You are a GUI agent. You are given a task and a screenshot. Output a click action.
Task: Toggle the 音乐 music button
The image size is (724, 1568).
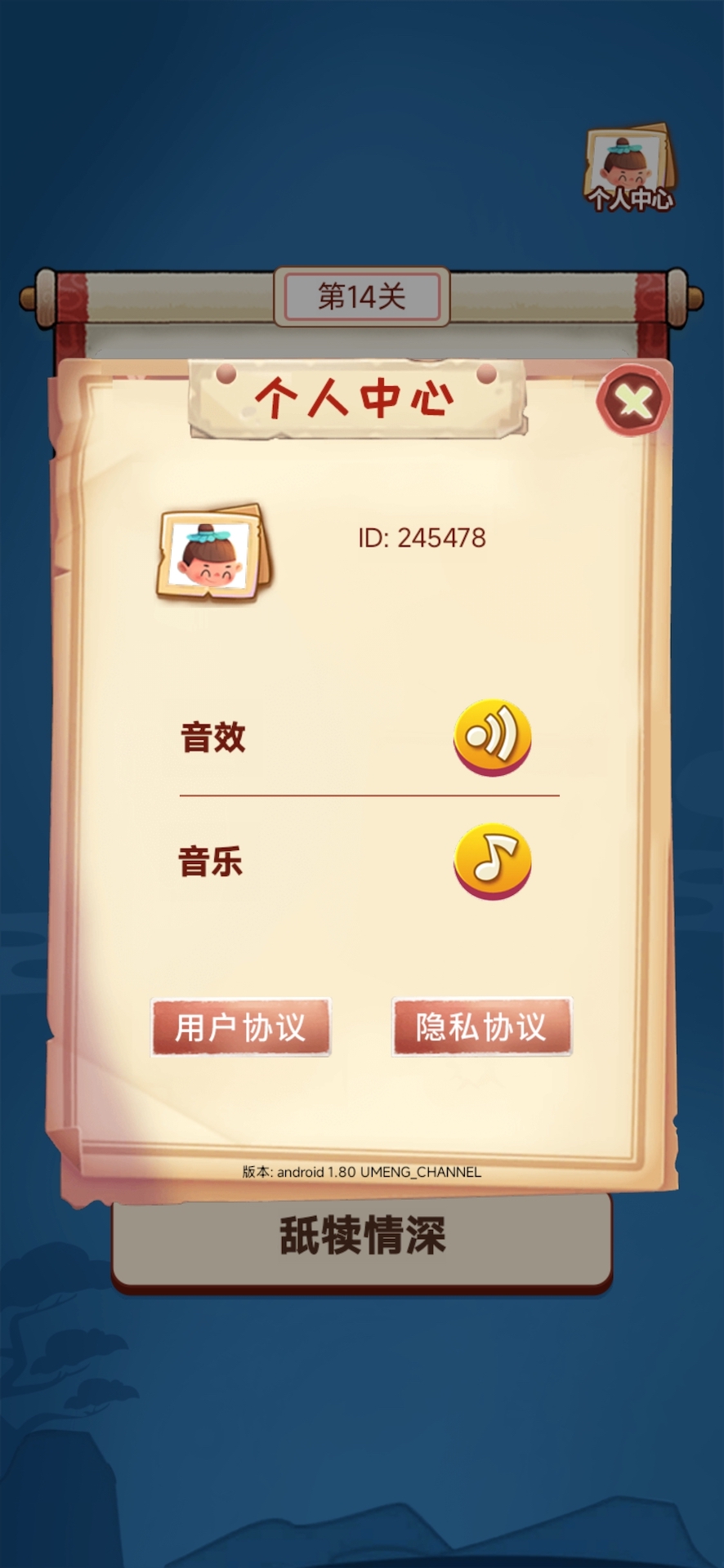pyautogui.click(x=492, y=860)
